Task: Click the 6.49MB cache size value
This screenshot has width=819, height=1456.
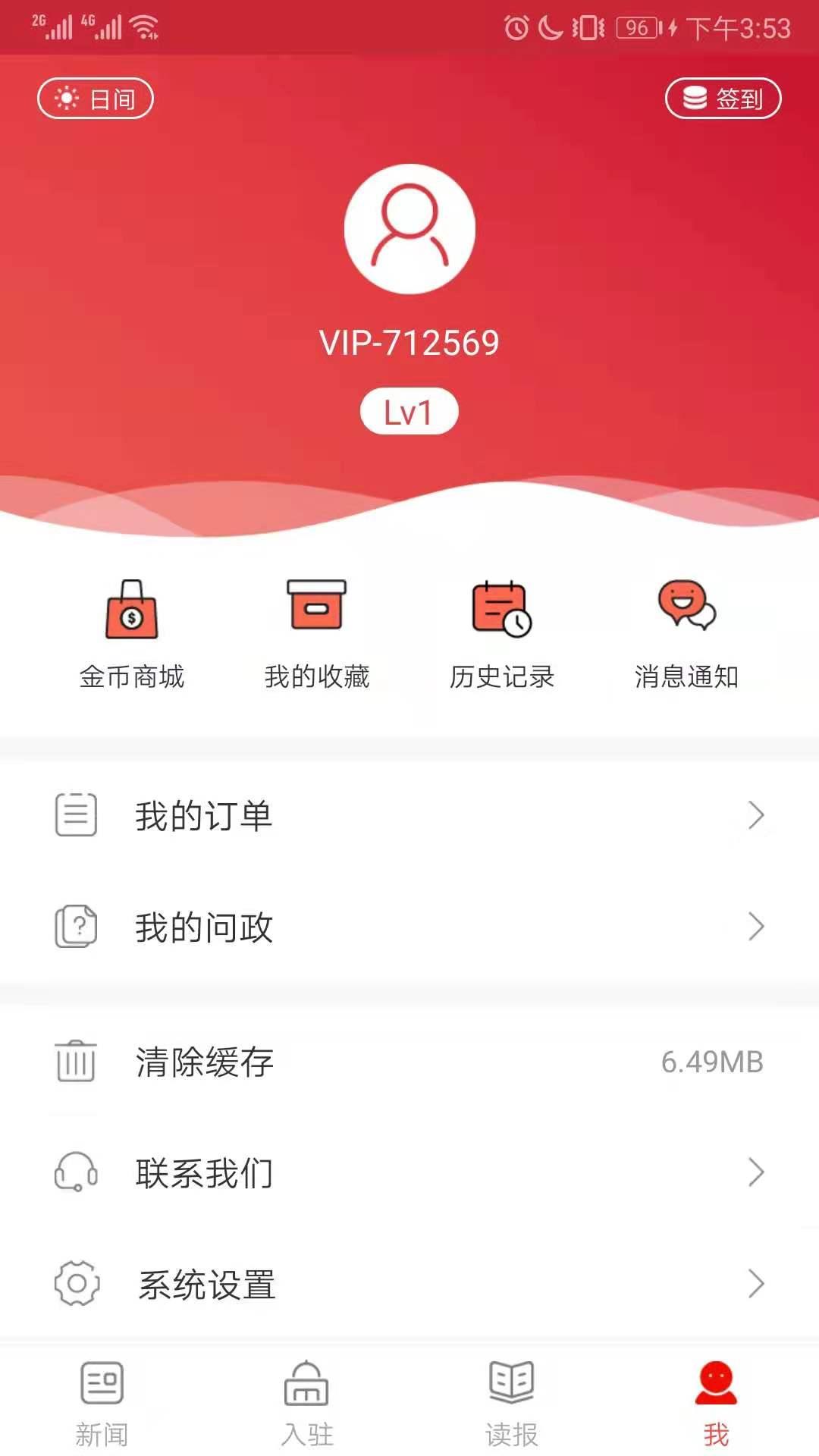Action: (711, 1062)
